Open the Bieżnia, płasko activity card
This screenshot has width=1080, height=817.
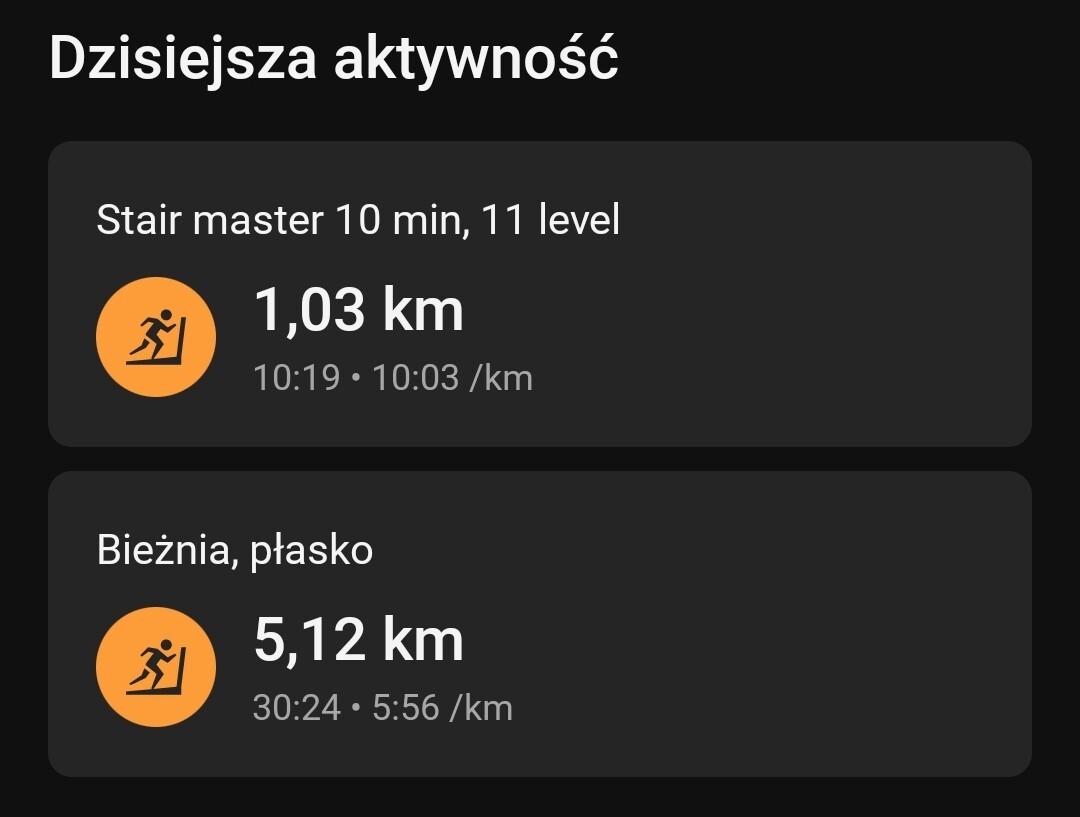point(540,624)
